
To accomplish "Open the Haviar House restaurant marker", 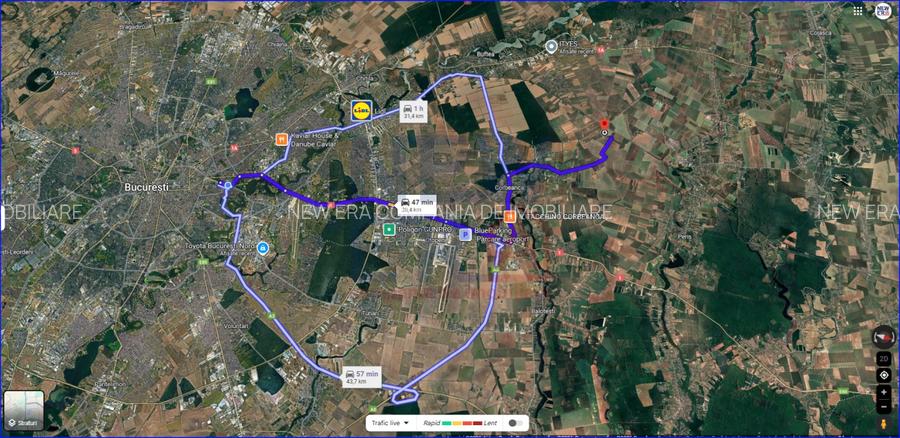I will pos(281,139).
